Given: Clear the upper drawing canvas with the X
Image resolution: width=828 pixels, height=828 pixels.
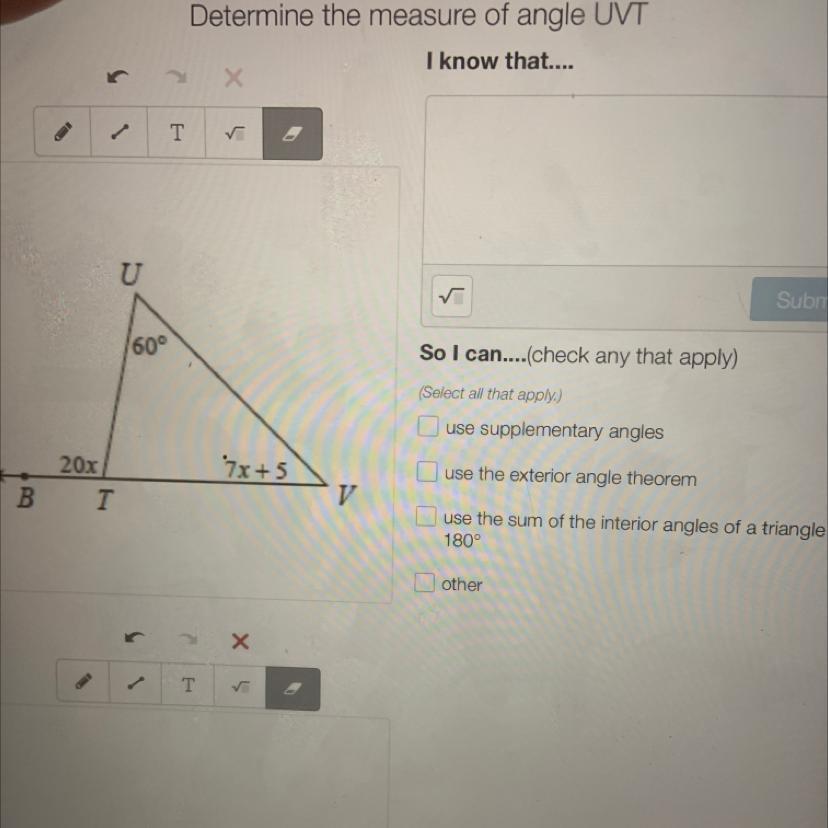Looking at the screenshot, I should click(x=232, y=78).
